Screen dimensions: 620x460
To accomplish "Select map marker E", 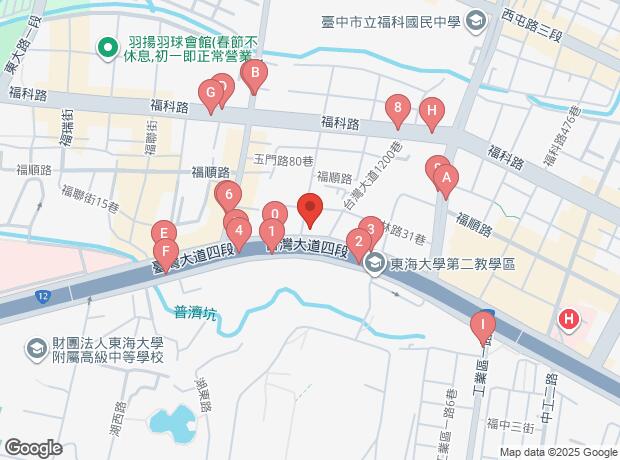I will (163, 233).
